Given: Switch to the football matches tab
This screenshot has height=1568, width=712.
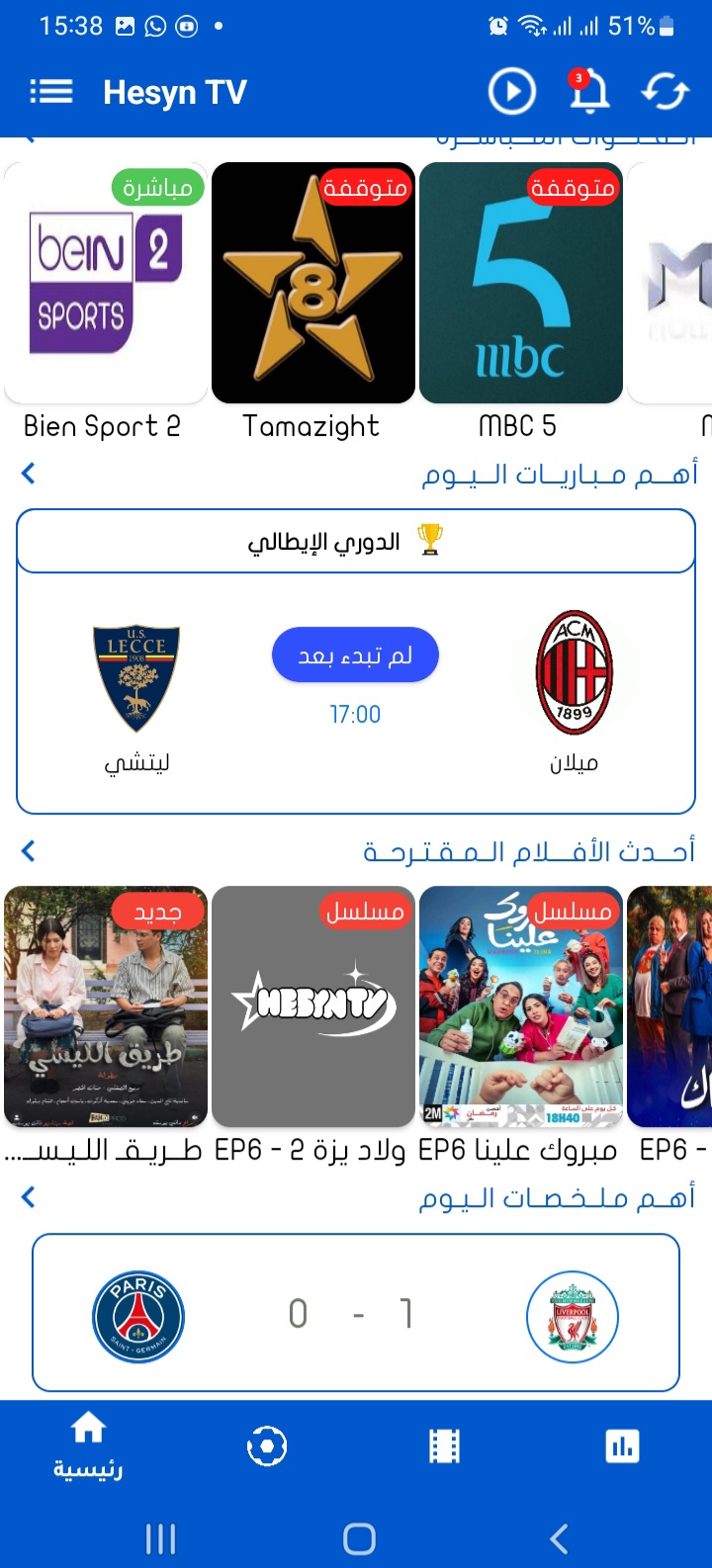Looking at the screenshot, I should click(x=267, y=1447).
